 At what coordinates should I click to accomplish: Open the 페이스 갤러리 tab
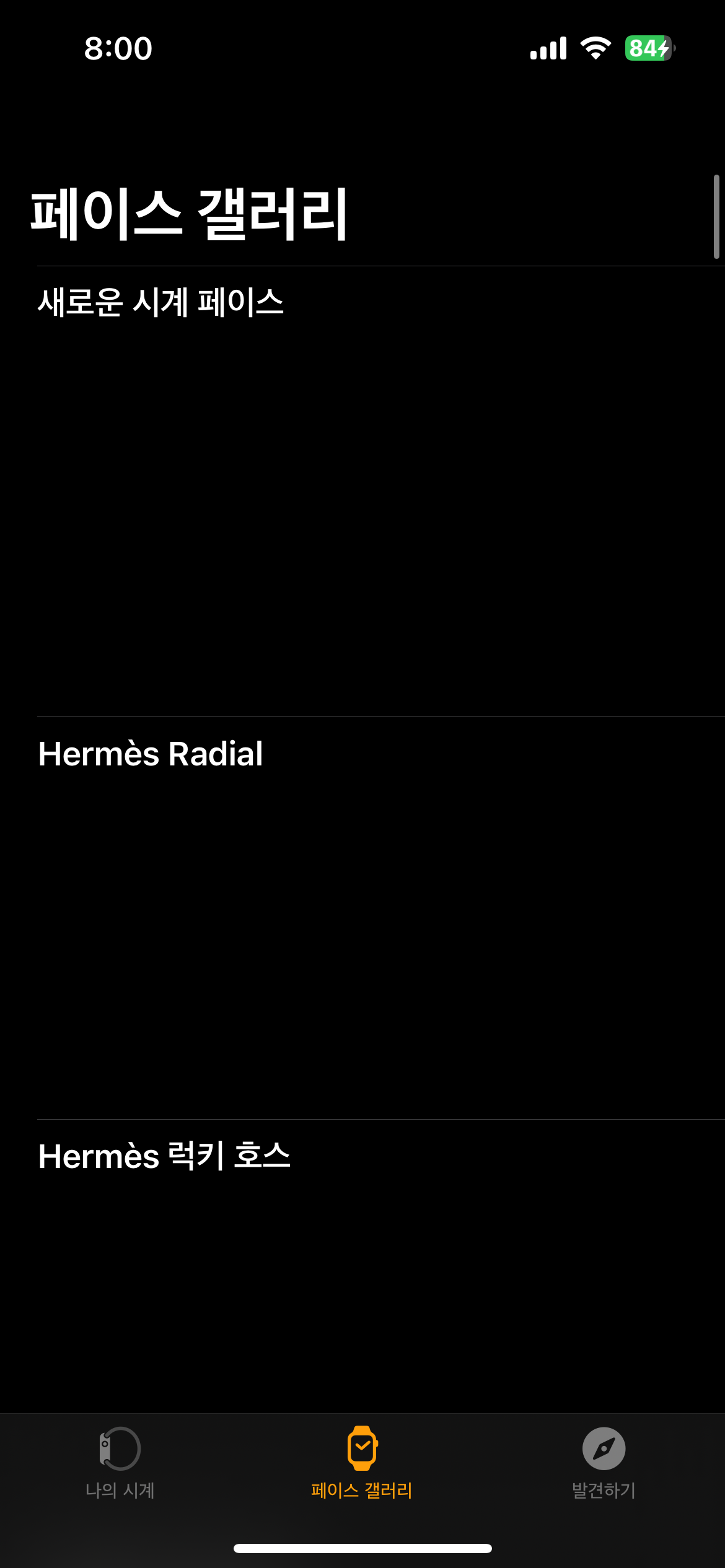(362, 1463)
